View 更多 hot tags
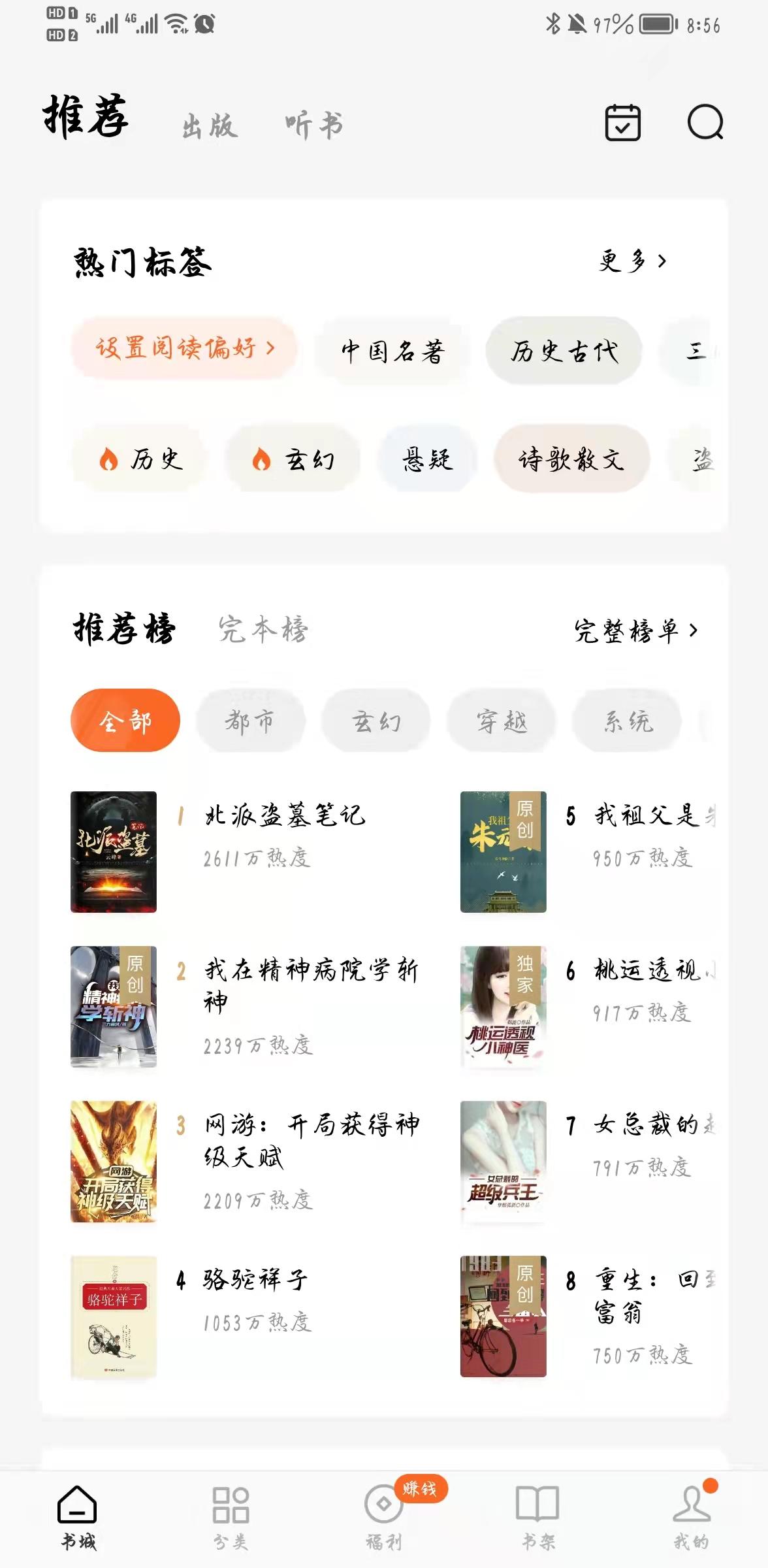This screenshot has width=768, height=1568. tap(632, 261)
